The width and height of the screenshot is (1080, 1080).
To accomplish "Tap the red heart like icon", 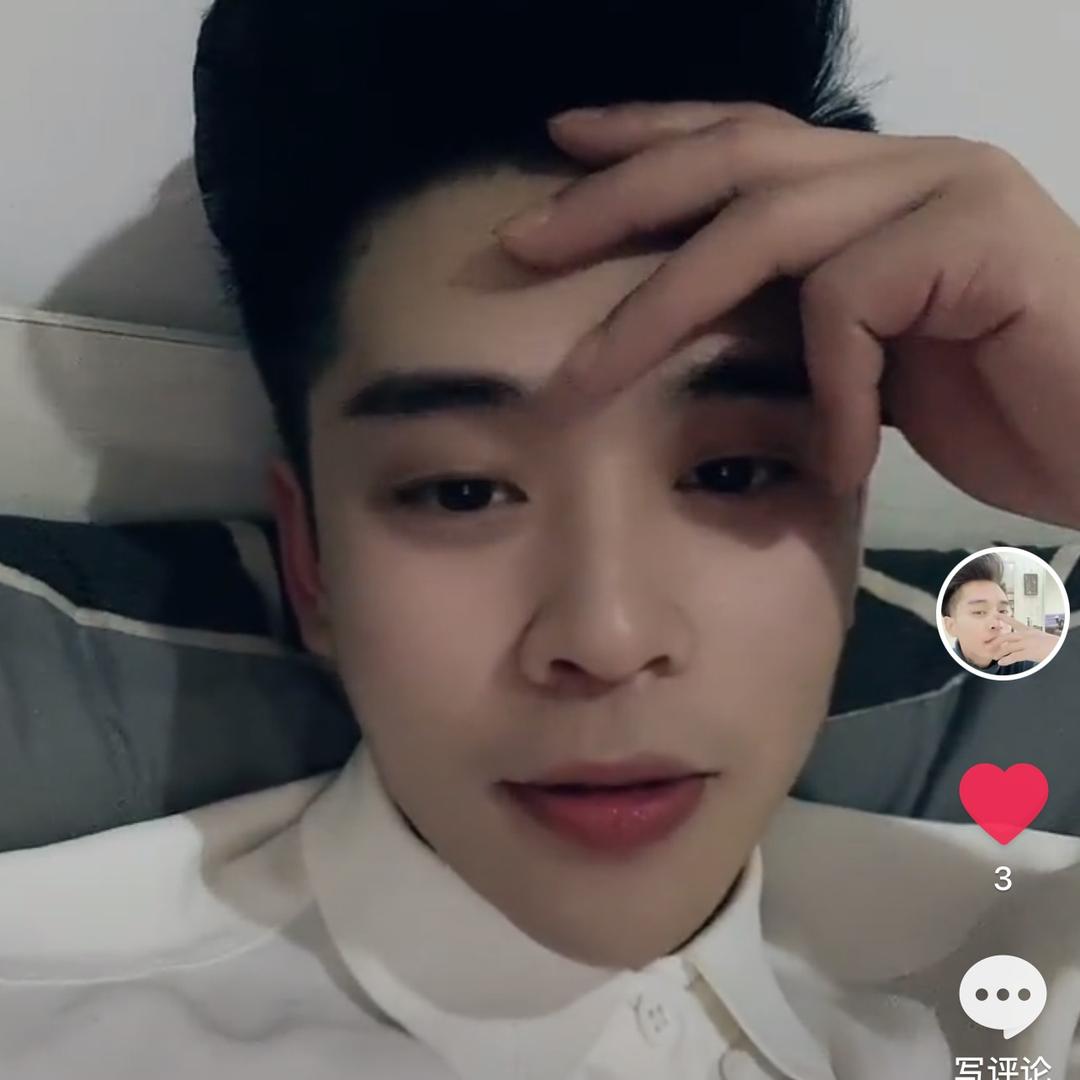I will click(1003, 802).
